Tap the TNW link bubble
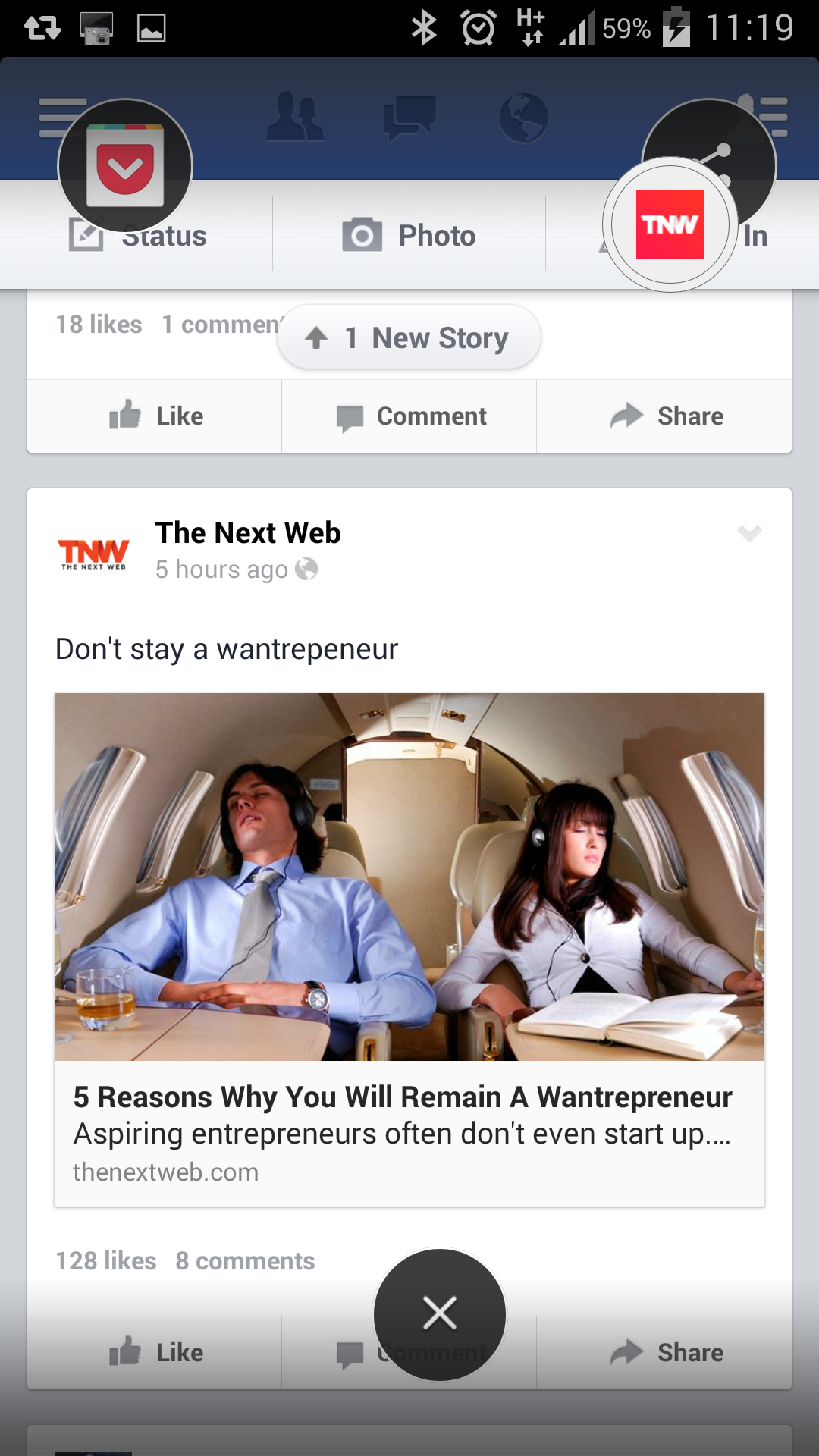 pos(670,224)
